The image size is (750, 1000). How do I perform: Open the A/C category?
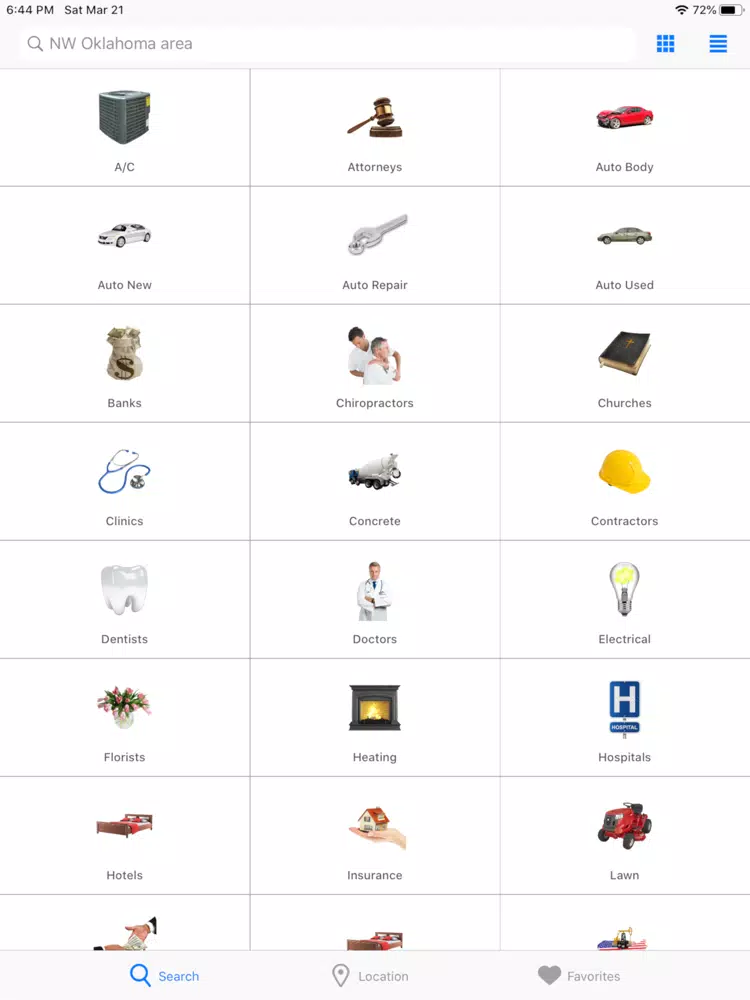[125, 128]
